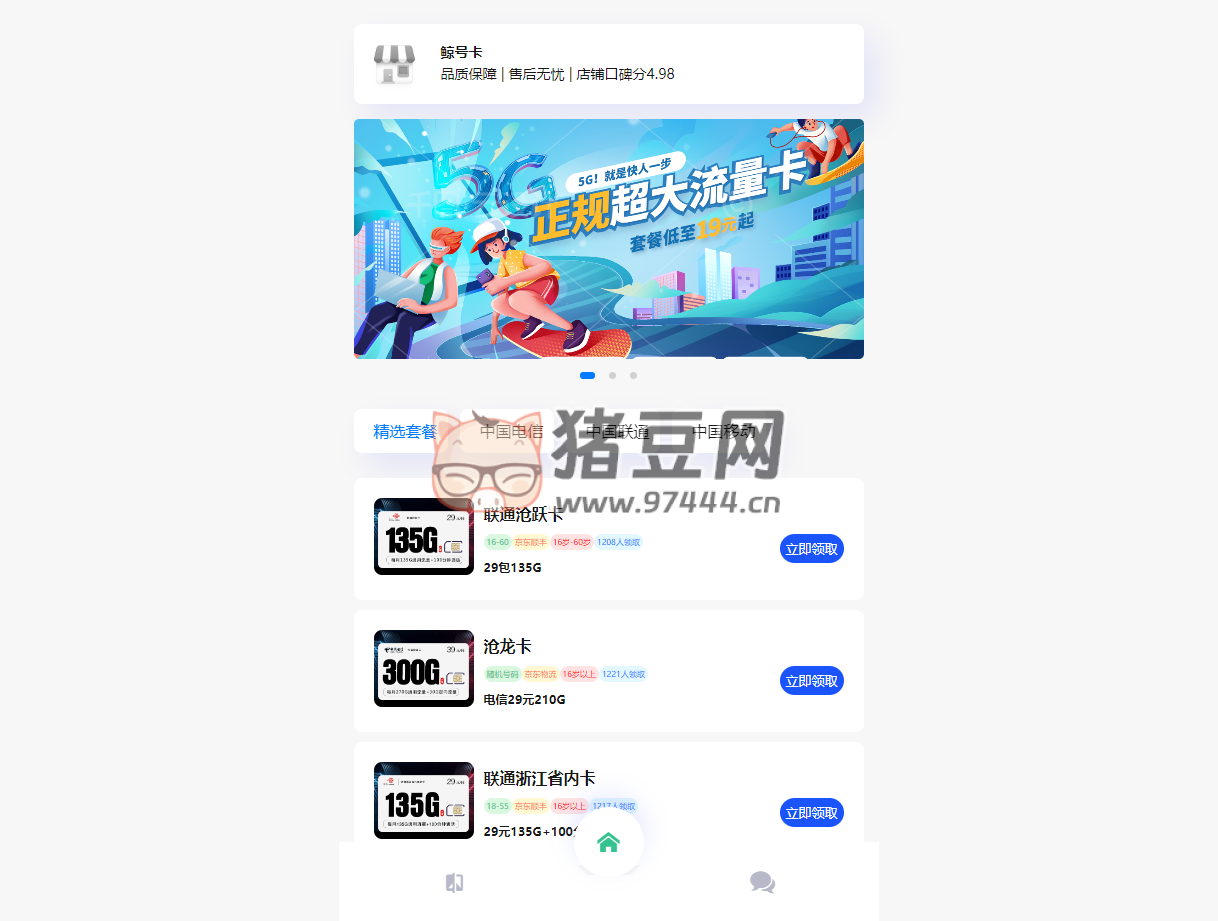
Task: Go to the home button in bottom bar
Action: pyautogui.click(x=608, y=843)
